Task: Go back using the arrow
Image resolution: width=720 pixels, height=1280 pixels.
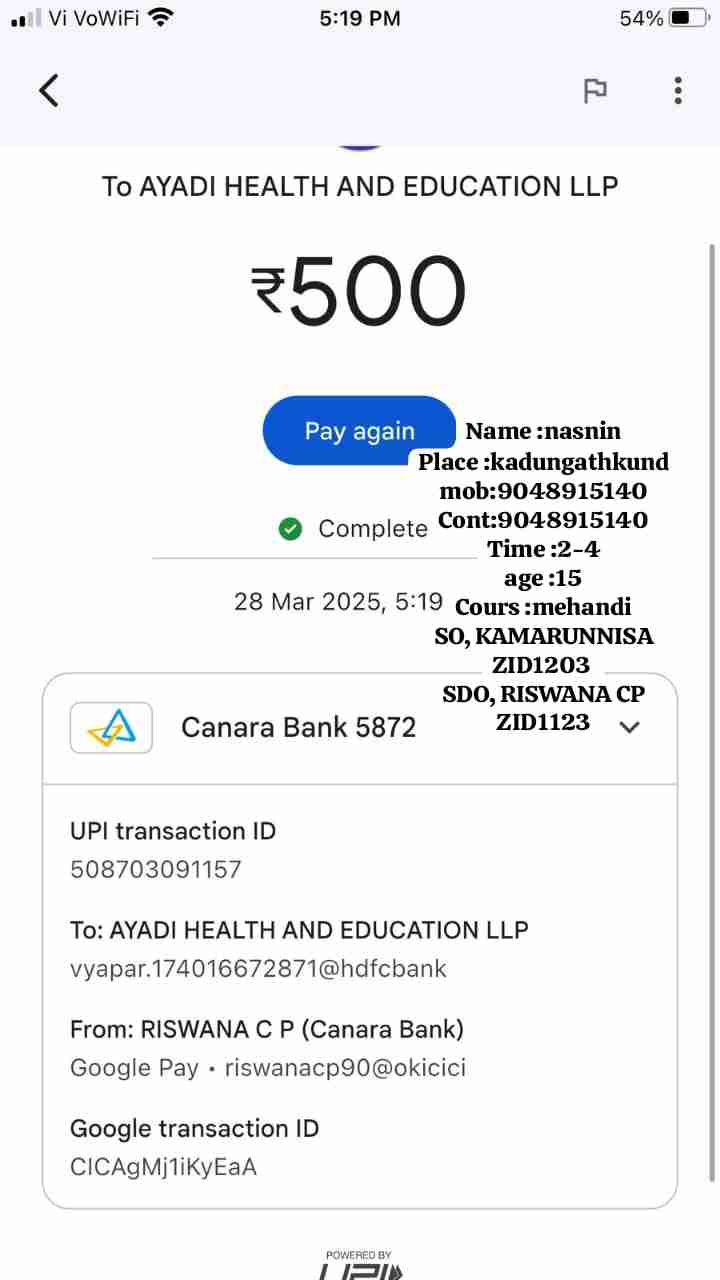Action: pos(49,90)
